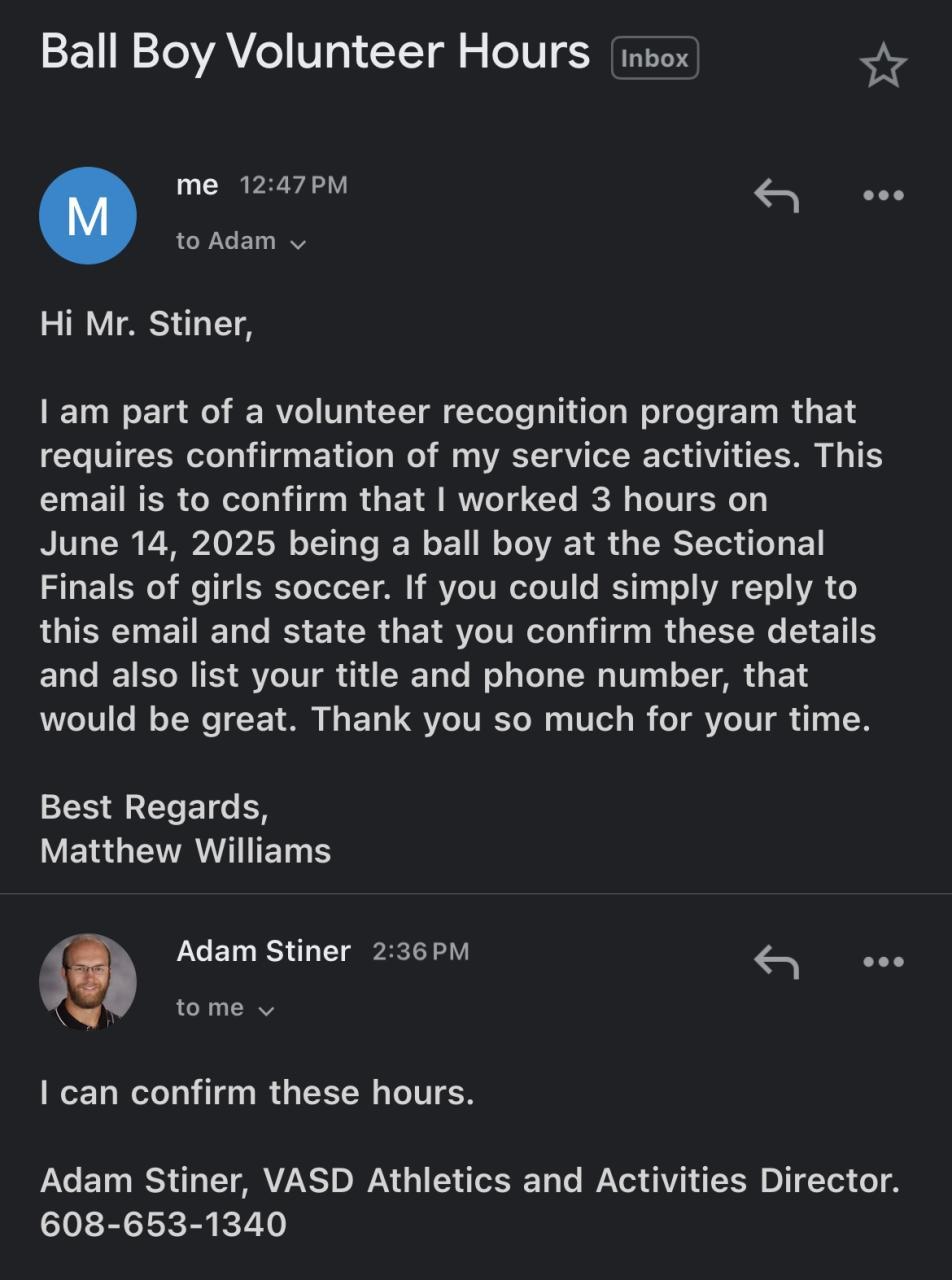This screenshot has height=1280, width=952.
Task: View Adam Stiner's profile photo
Action: click(x=88, y=982)
